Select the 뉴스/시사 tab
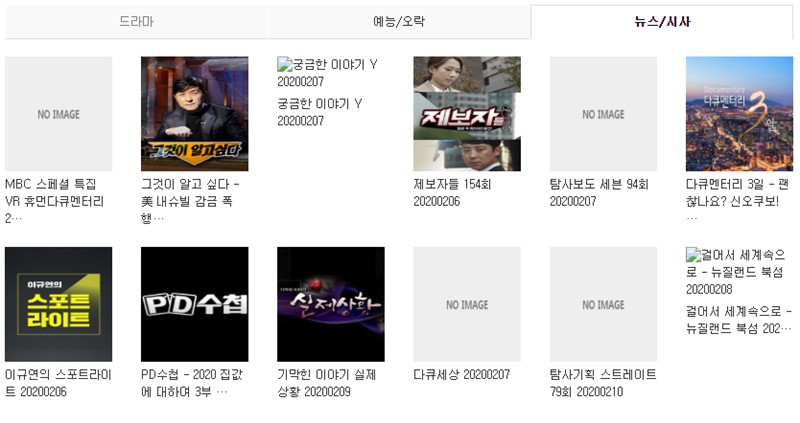Image resolution: width=800 pixels, height=423 pixels. point(662,21)
